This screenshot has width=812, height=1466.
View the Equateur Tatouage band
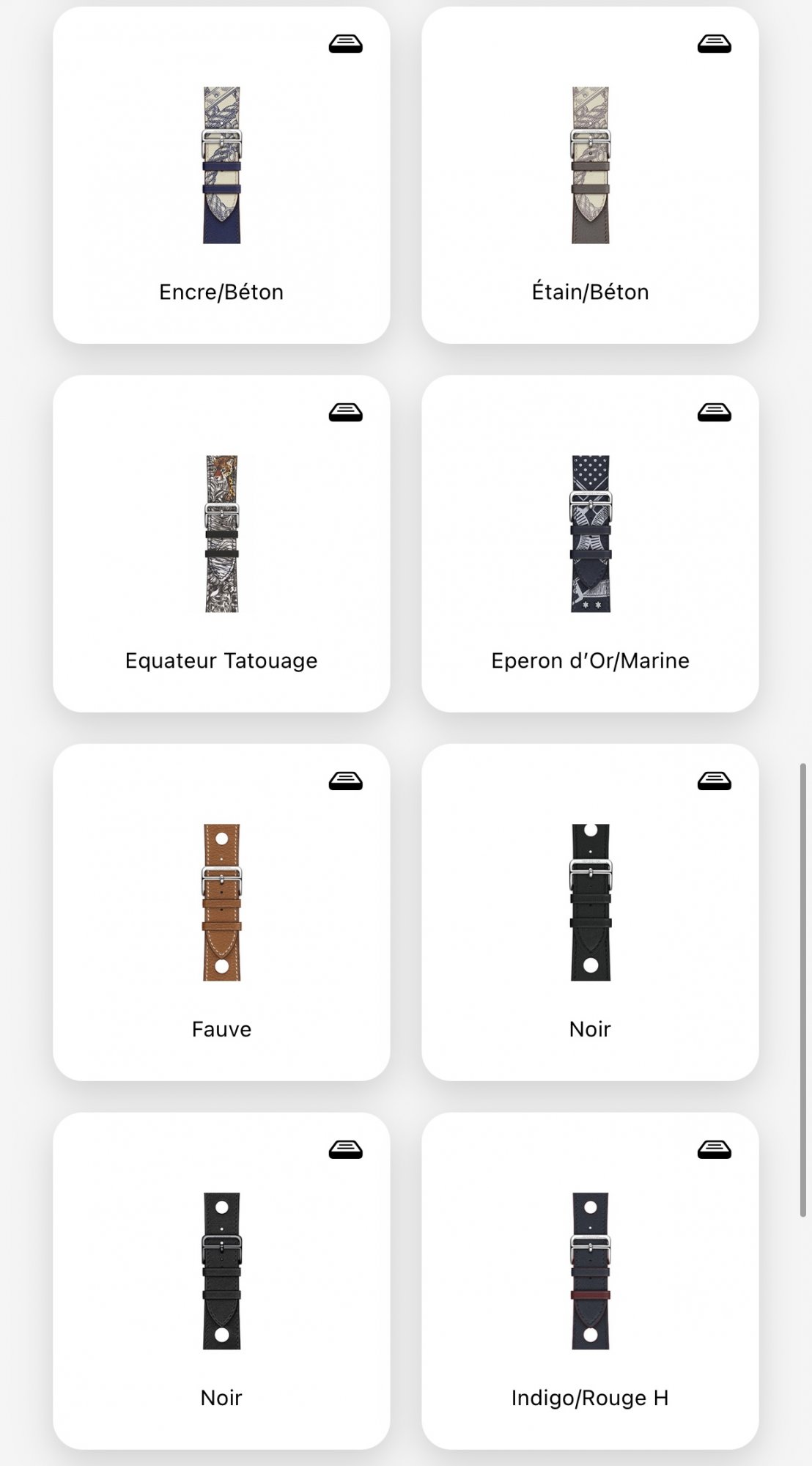(x=221, y=544)
